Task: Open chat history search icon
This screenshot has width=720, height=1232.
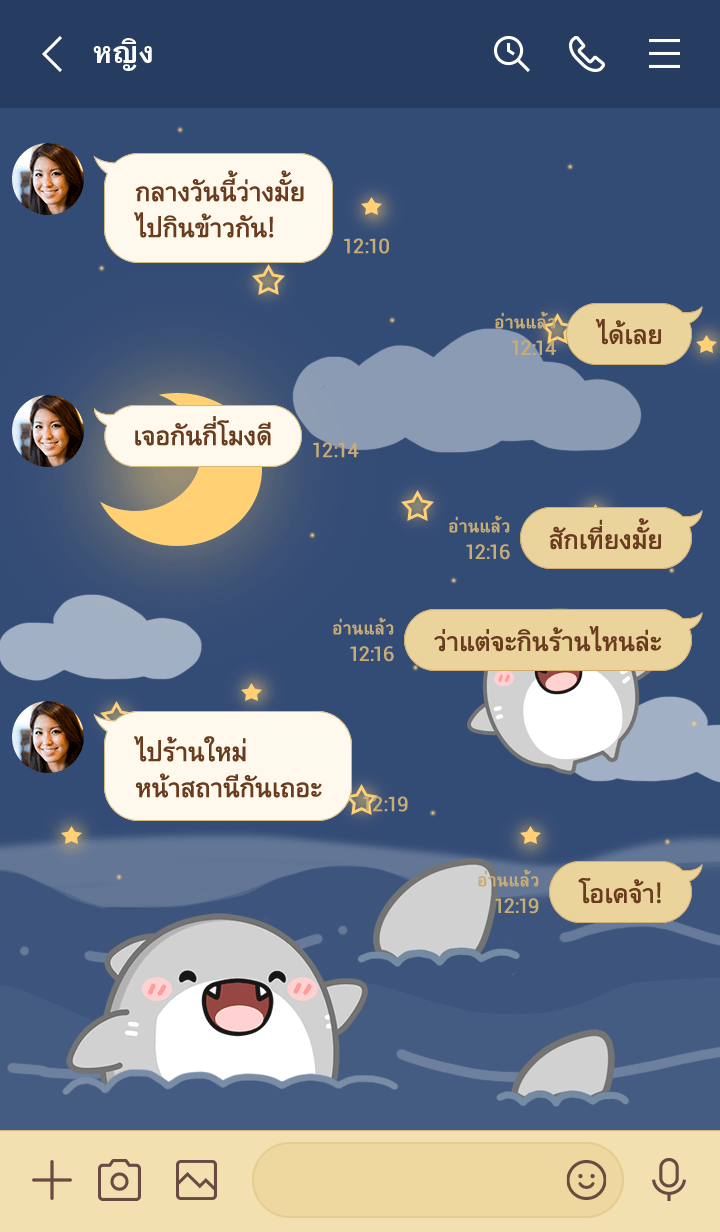Action: pyautogui.click(x=511, y=54)
